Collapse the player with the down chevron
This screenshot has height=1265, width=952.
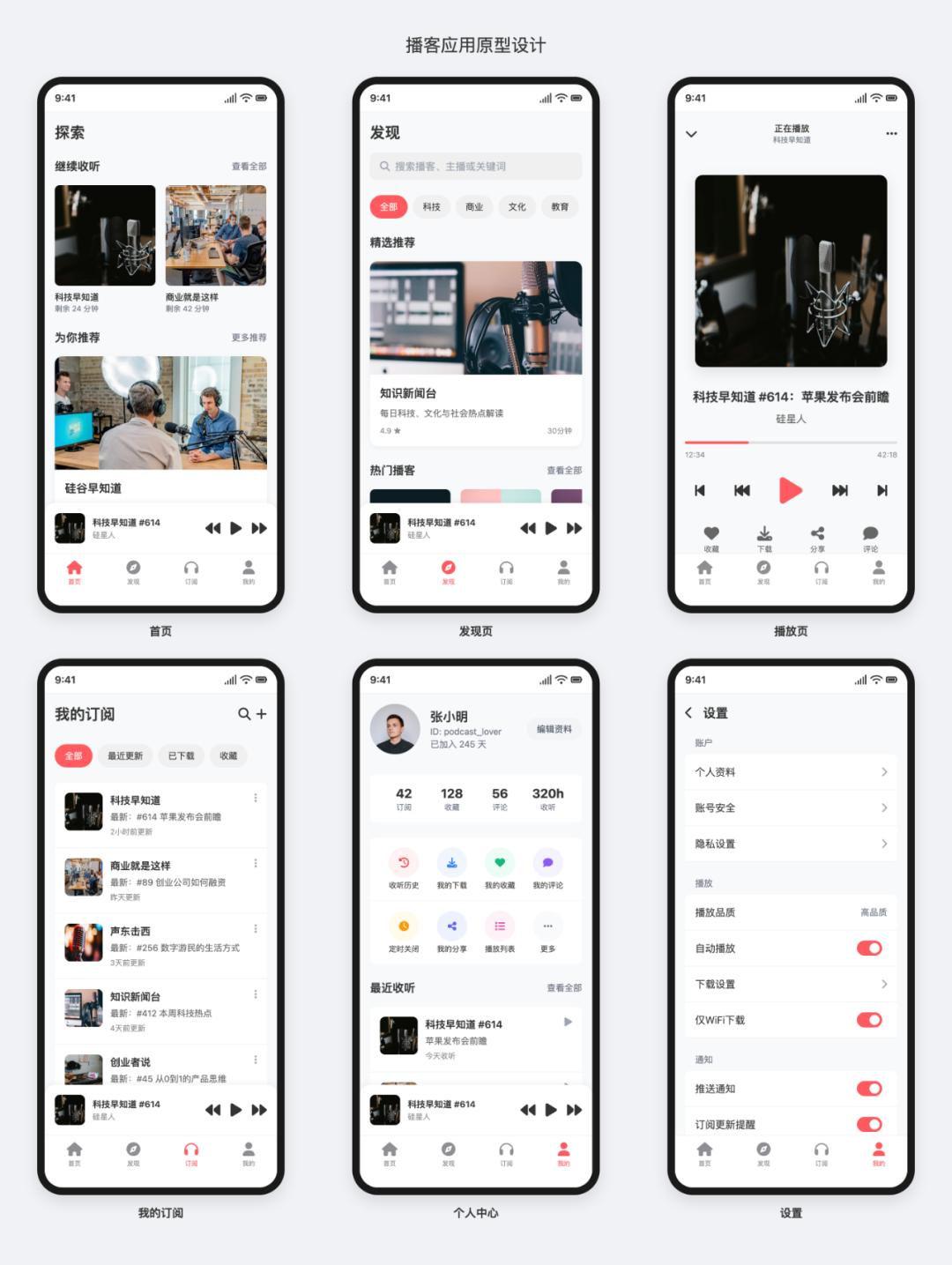pos(692,134)
